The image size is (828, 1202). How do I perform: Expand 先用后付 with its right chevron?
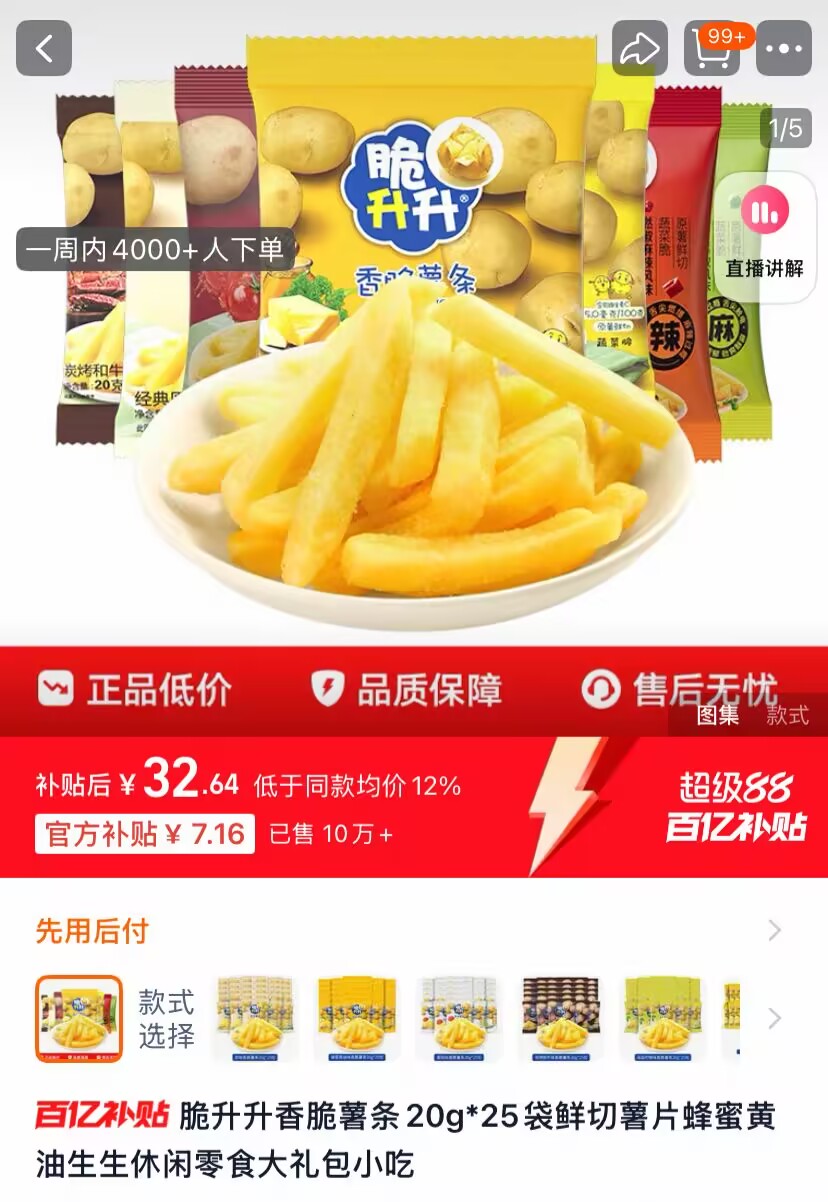773,931
